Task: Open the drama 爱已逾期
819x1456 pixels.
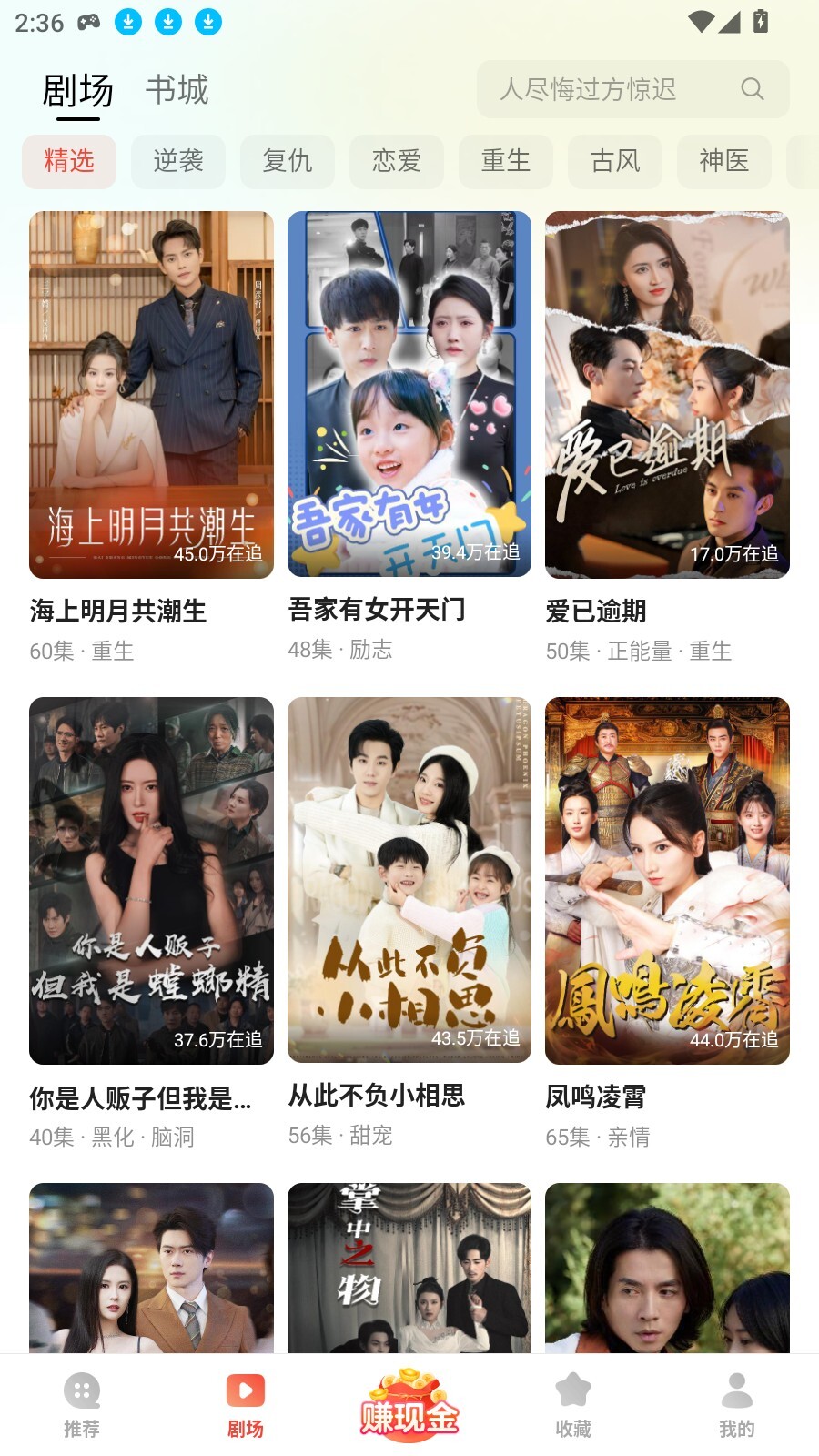Action: coord(667,395)
